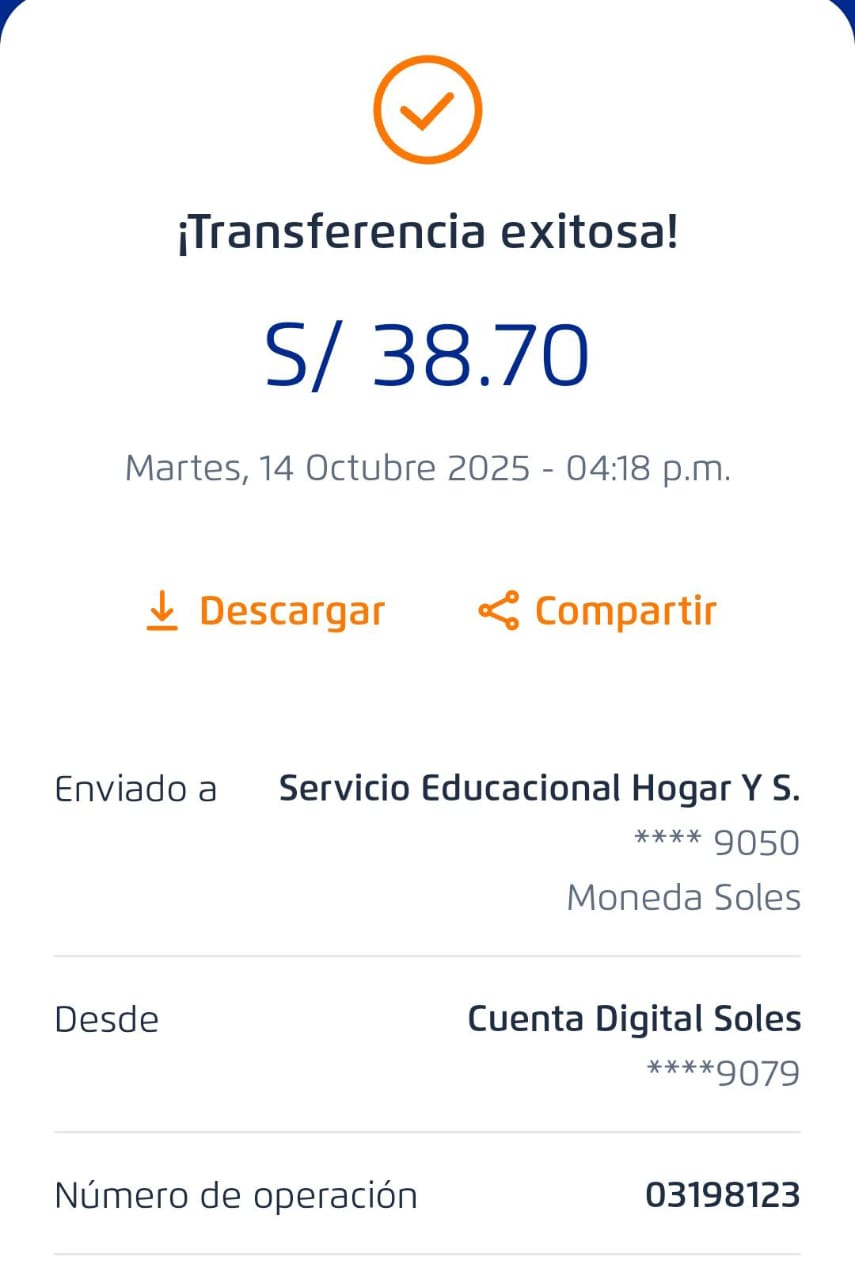This screenshot has width=855, height=1280.
Task: Share the receipt via Compartir
Action: pos(598,611)
